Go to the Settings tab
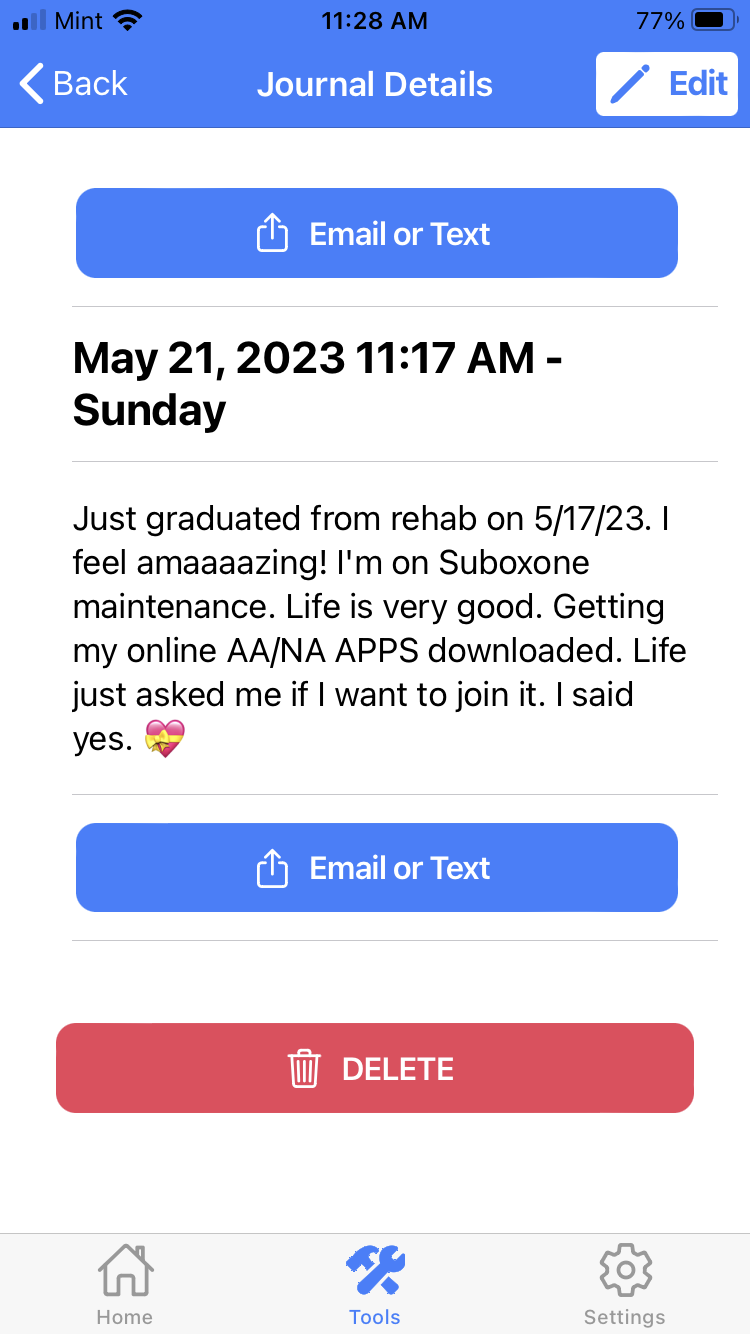This screenshot has height=1334, width=750. [624, 1284]
